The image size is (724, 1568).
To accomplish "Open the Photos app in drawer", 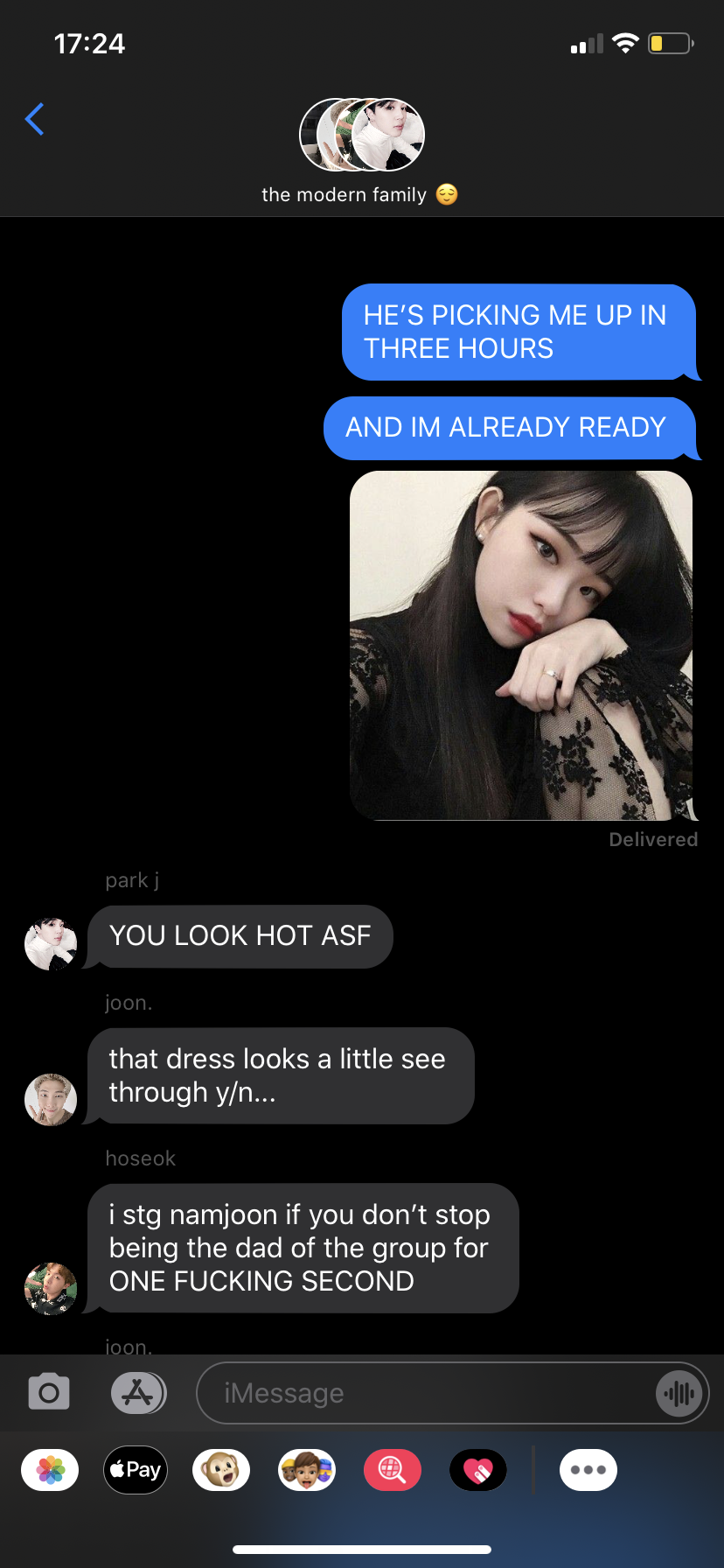I will [50, 1470].
